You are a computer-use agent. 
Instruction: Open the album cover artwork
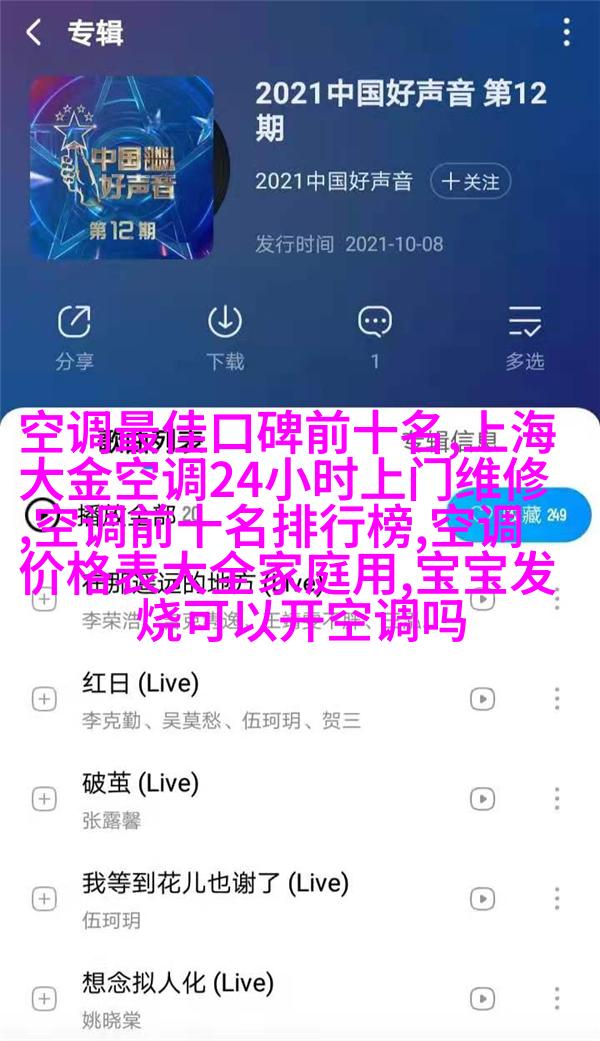tap(121, 166)
